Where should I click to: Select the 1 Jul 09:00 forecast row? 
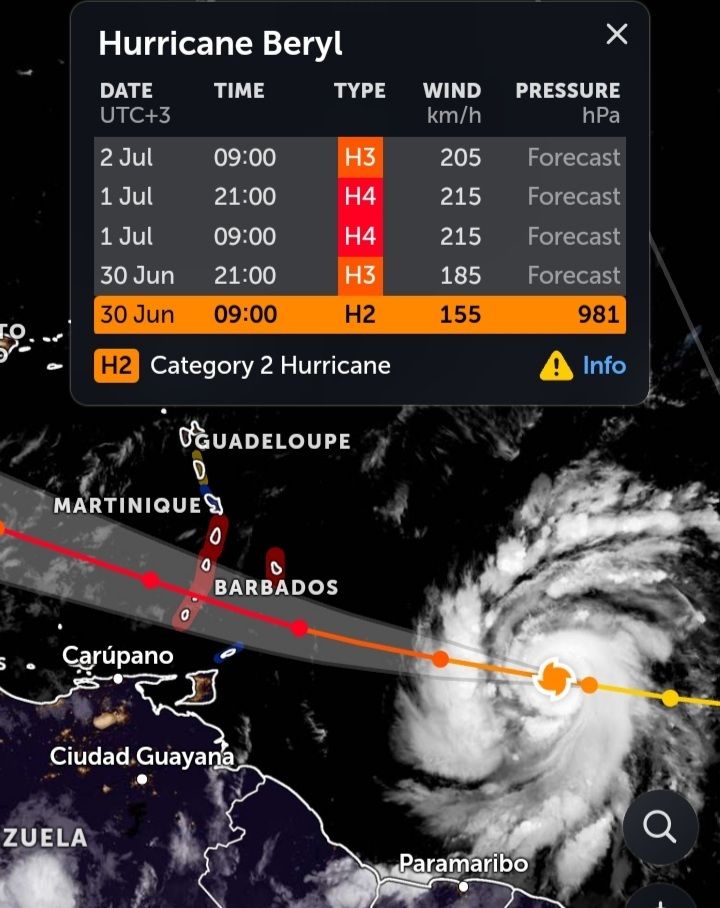[x=360, y=236]
